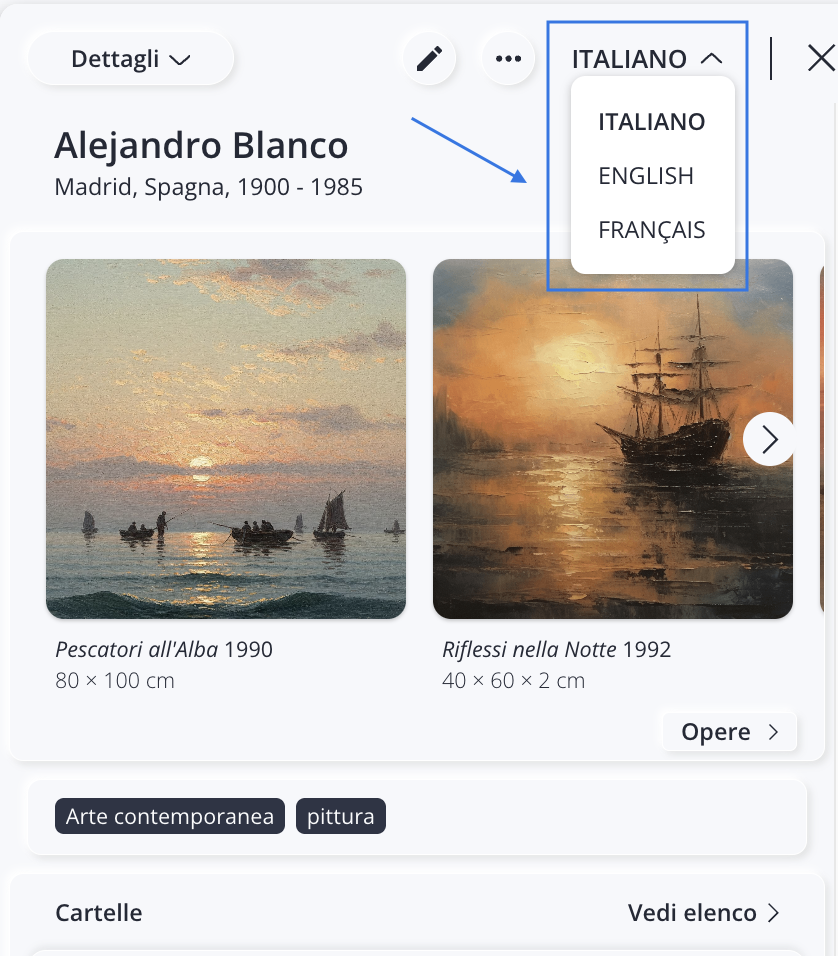
Task: Open the Pescatori all'Alba artwork
Action: point(226,439)
